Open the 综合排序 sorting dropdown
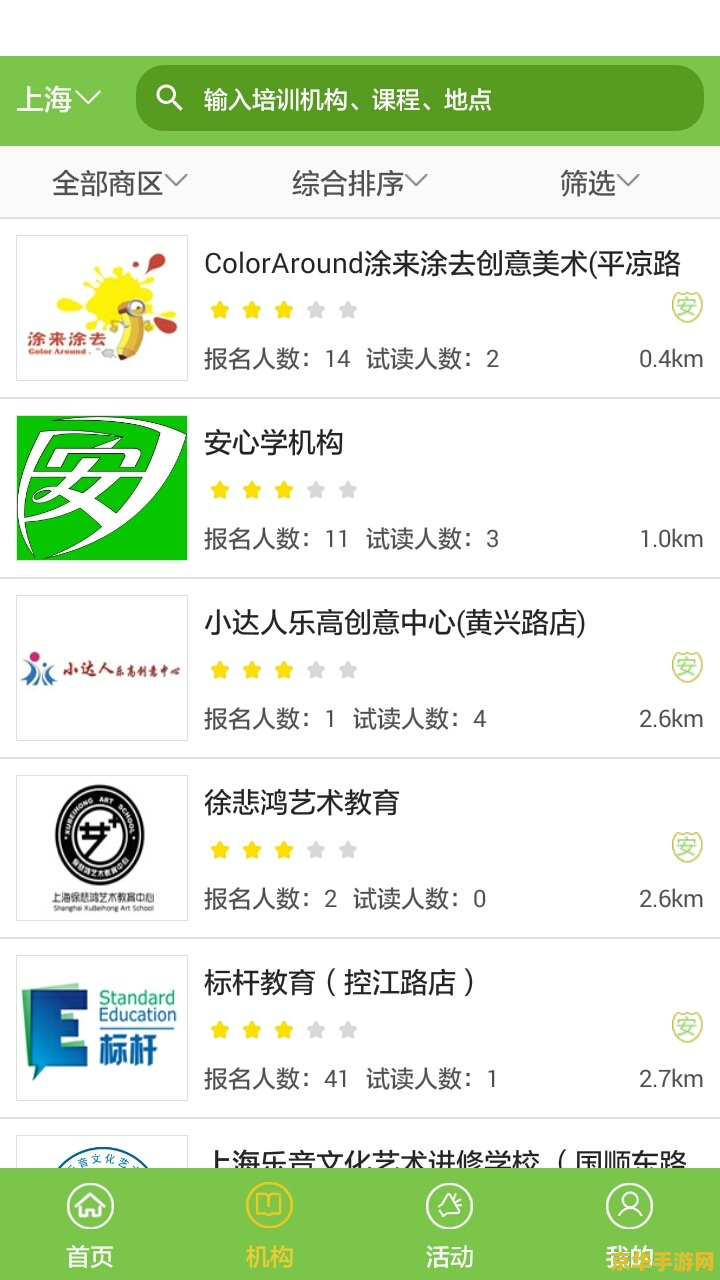The height and width of the screenshot is (1280, 720). pos(358,182)
